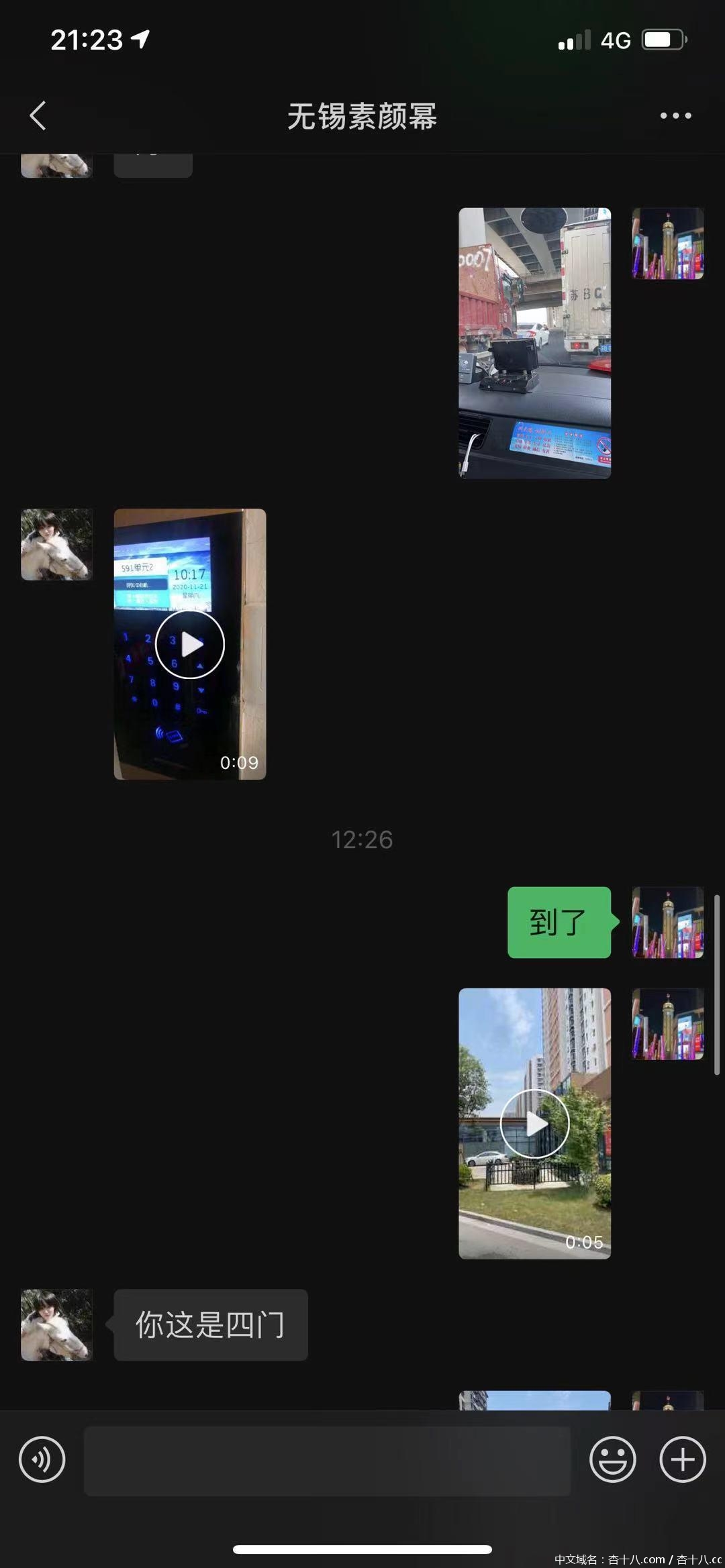The image size is (725, 1568).
Task: Open my avatar next to 到了 message
Action: (x=668, y=922)
